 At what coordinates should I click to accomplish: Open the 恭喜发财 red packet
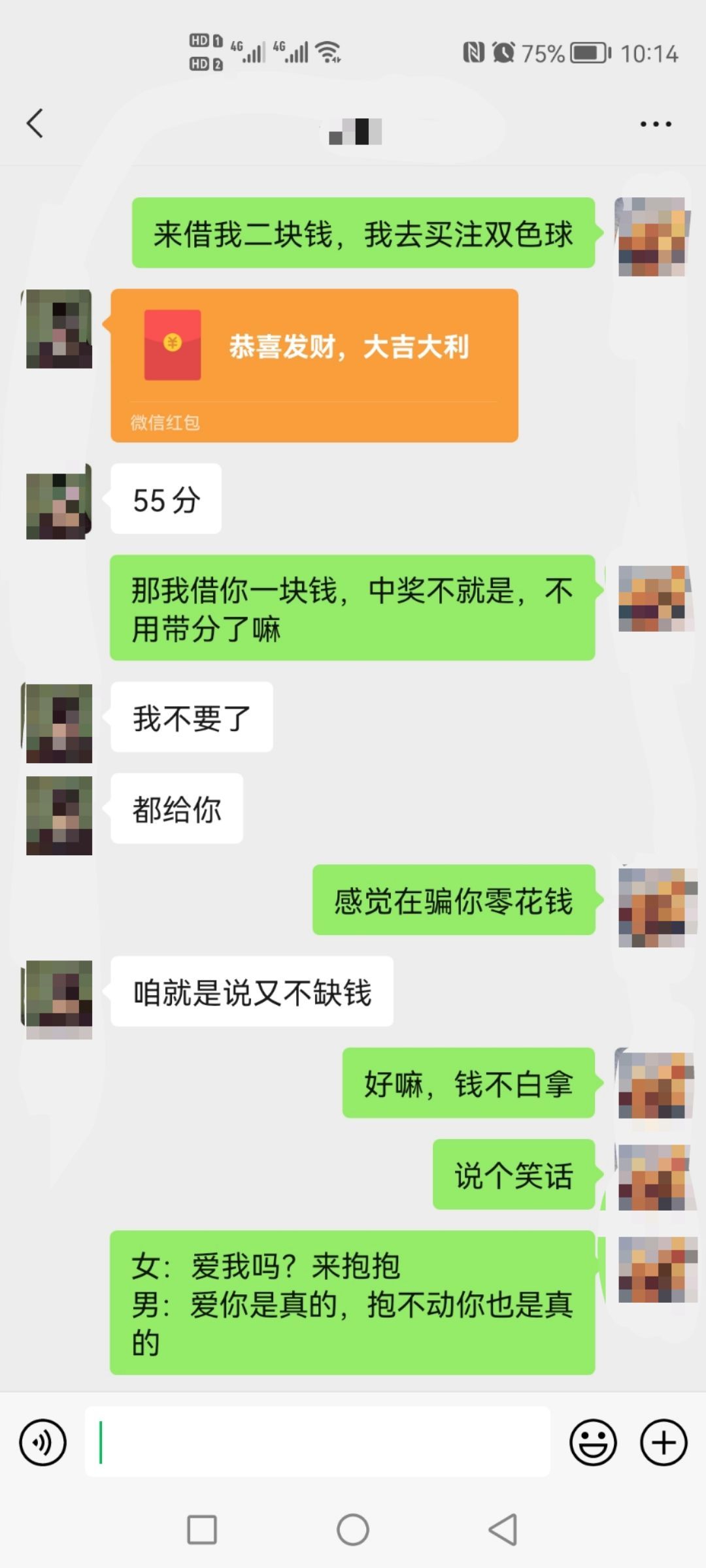[x=314, y=365]
